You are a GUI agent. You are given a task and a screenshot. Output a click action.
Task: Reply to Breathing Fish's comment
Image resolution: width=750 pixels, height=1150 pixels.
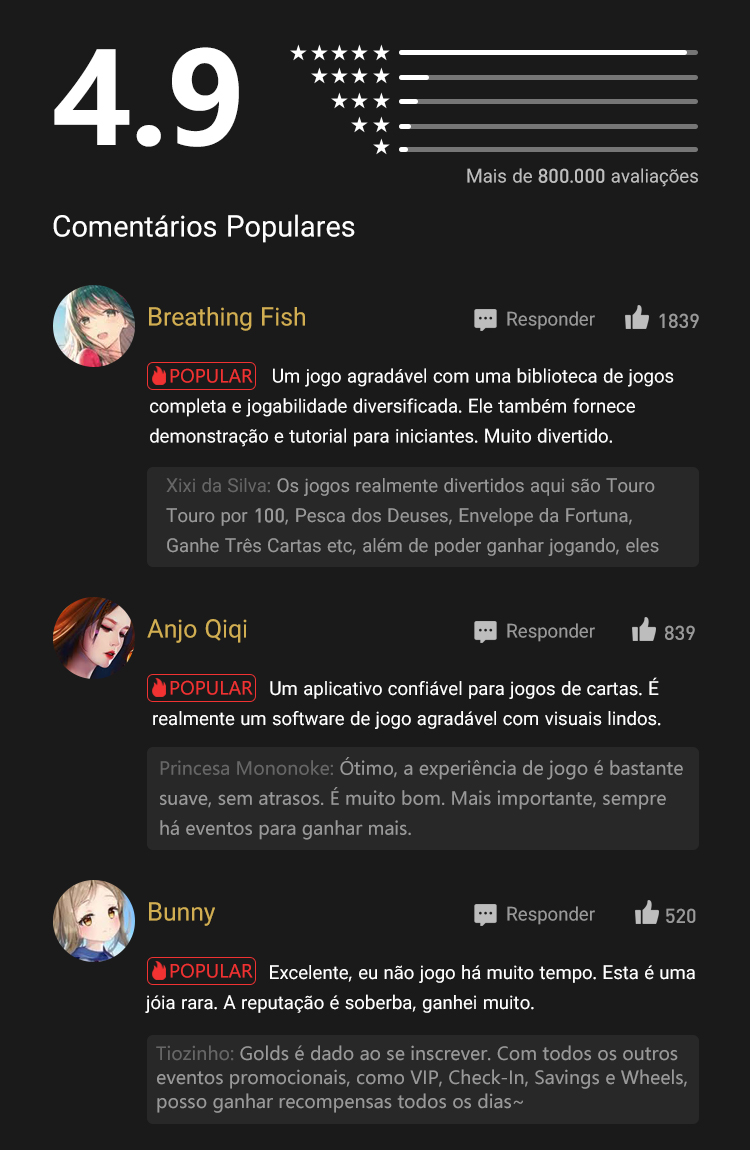pos(534,320)
